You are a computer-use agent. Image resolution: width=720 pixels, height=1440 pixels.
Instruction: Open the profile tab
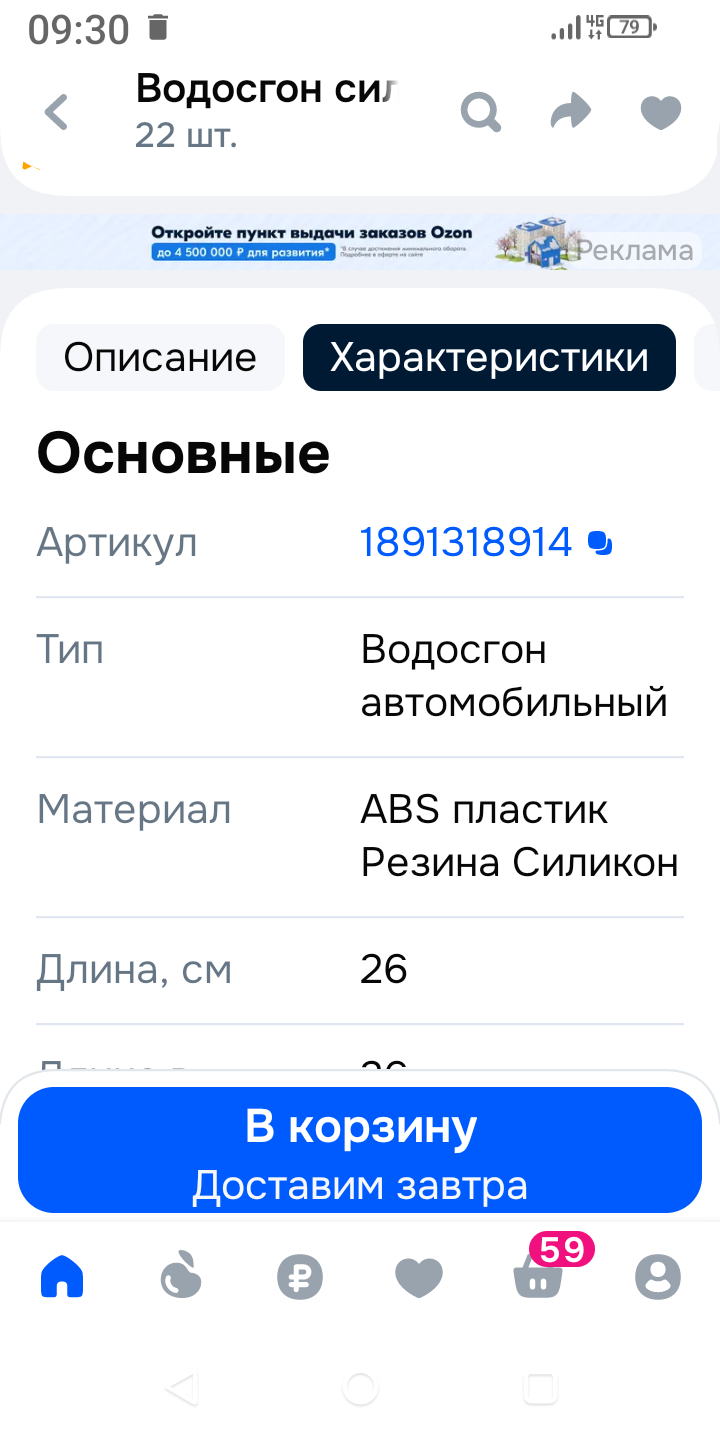point(657,1277)
